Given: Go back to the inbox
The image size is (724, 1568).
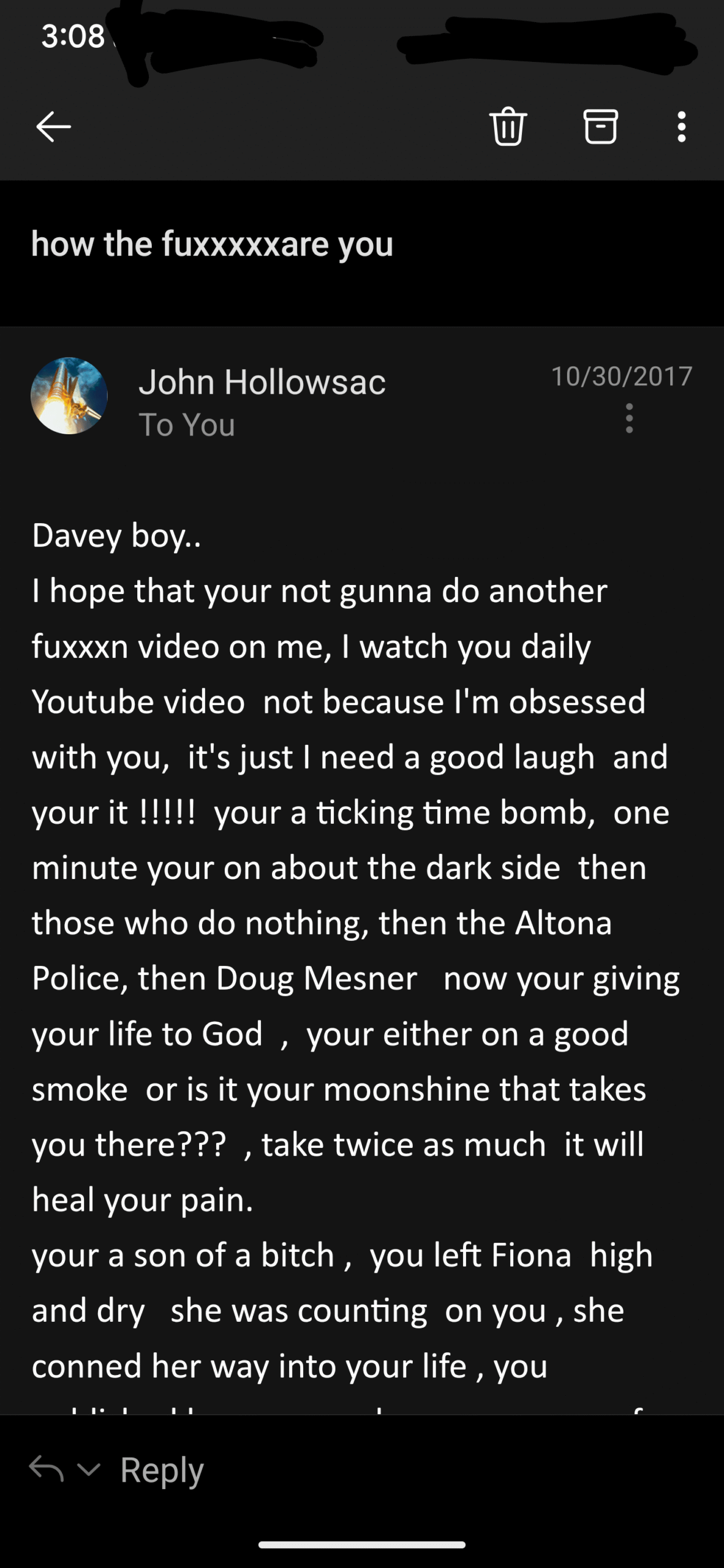Looking at the screenshot, I should (54, 127).
